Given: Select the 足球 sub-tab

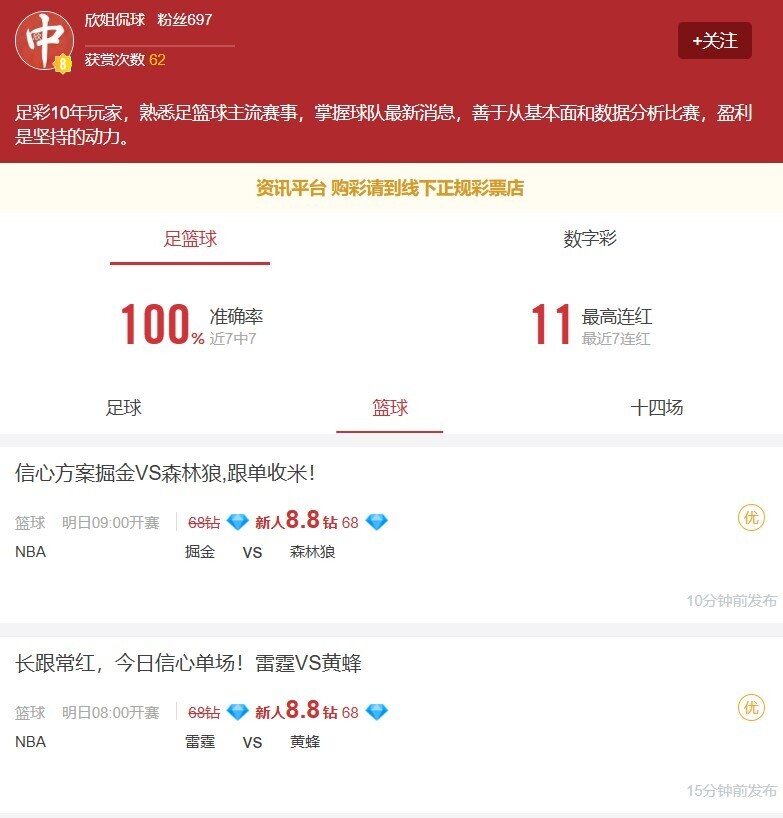Looking at the screenshot, I should [124, 408].
